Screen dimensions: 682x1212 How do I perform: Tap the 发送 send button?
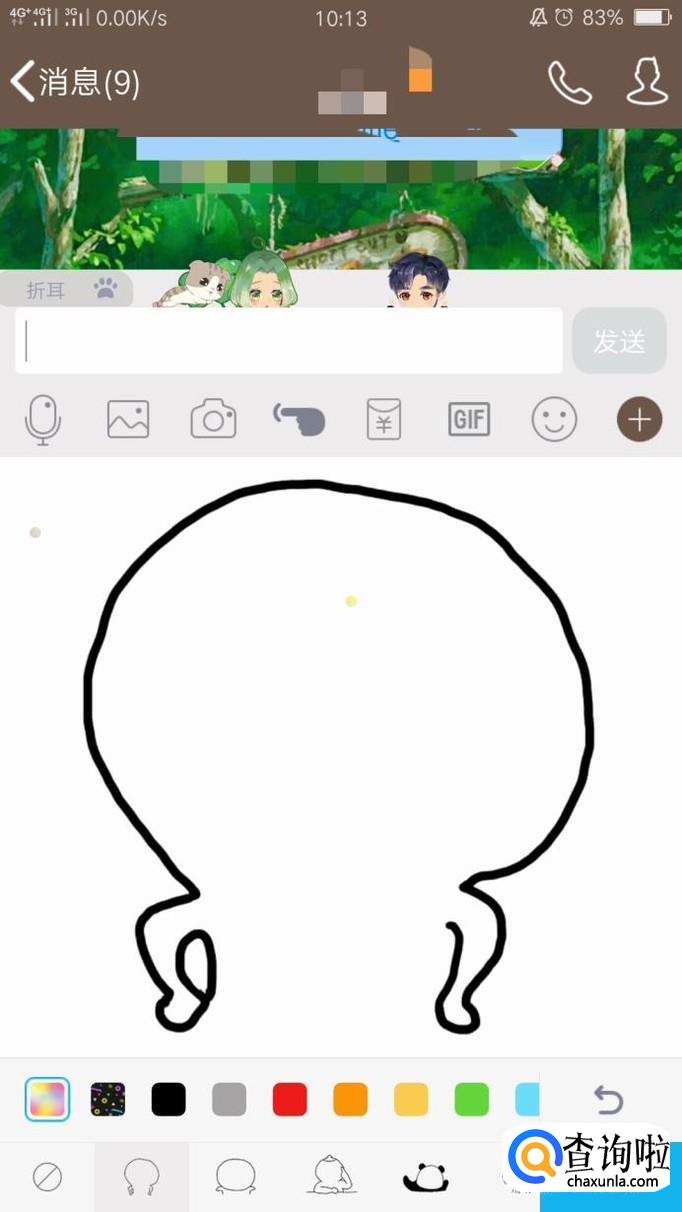click(619, 341)
